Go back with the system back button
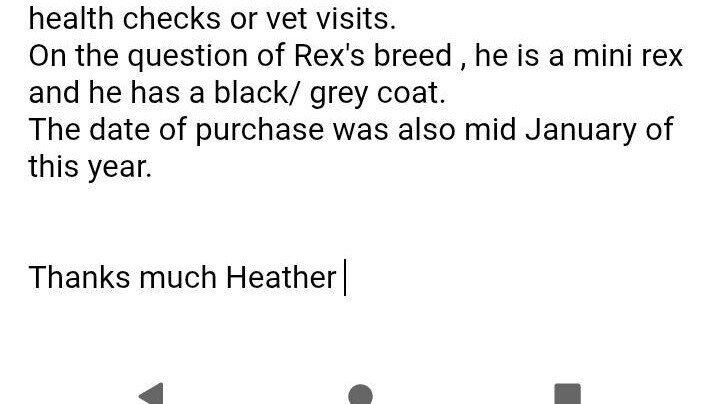This screenshot has height=404, width=720. tap(151, 393)
